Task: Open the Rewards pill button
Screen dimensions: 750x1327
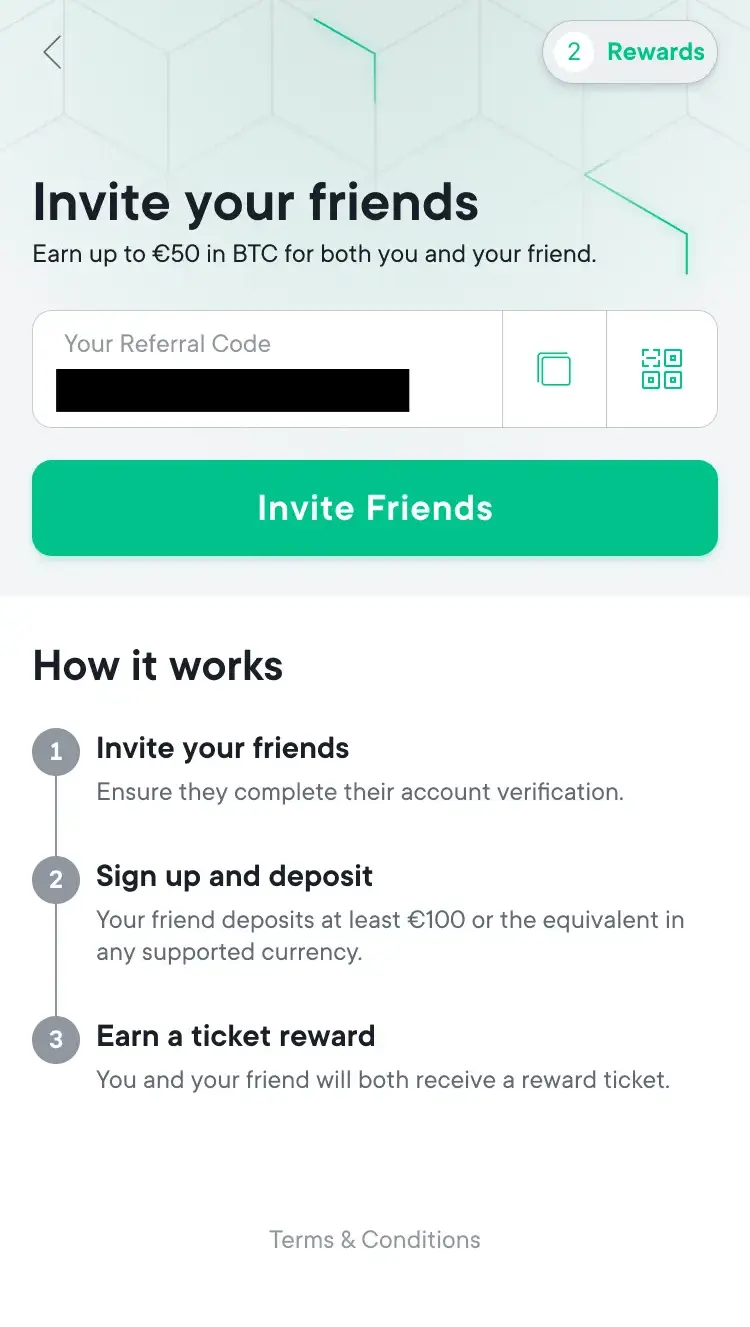Action: tap(630, 52)
